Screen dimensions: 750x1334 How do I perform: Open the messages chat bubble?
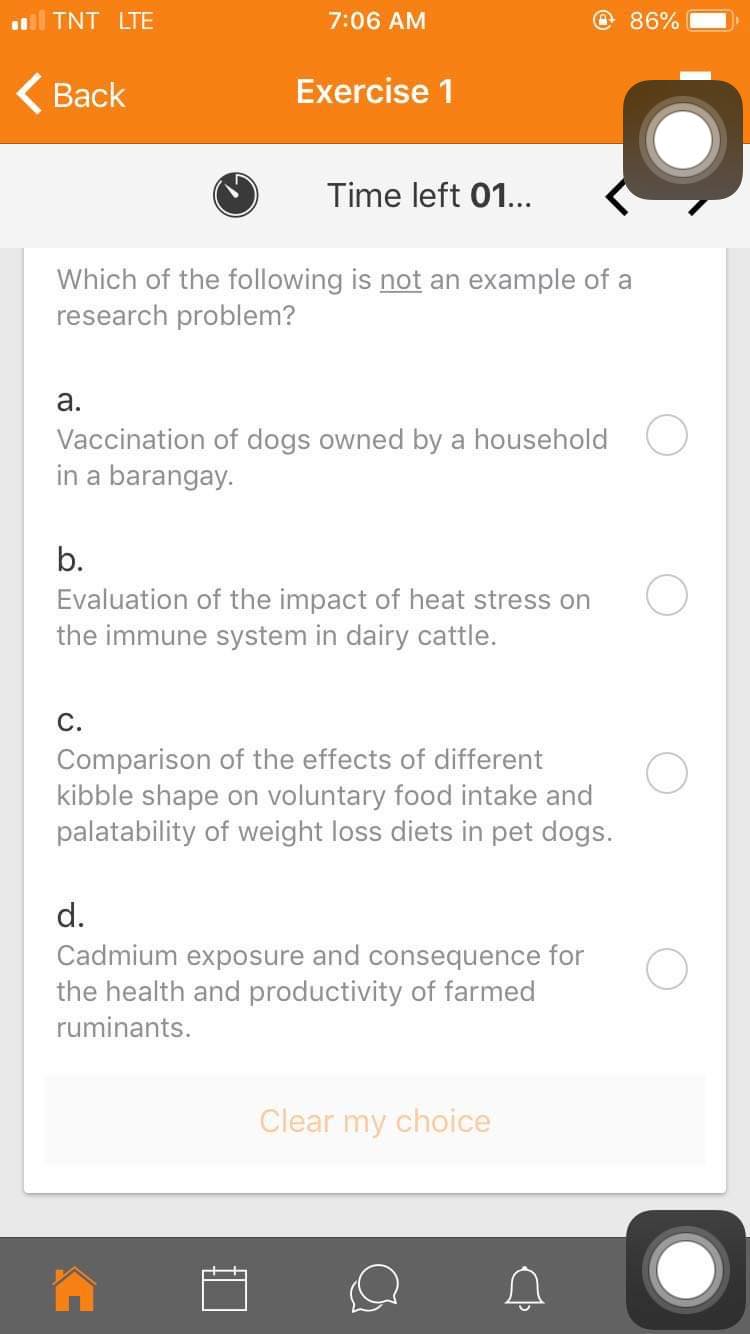point(375,1288)
